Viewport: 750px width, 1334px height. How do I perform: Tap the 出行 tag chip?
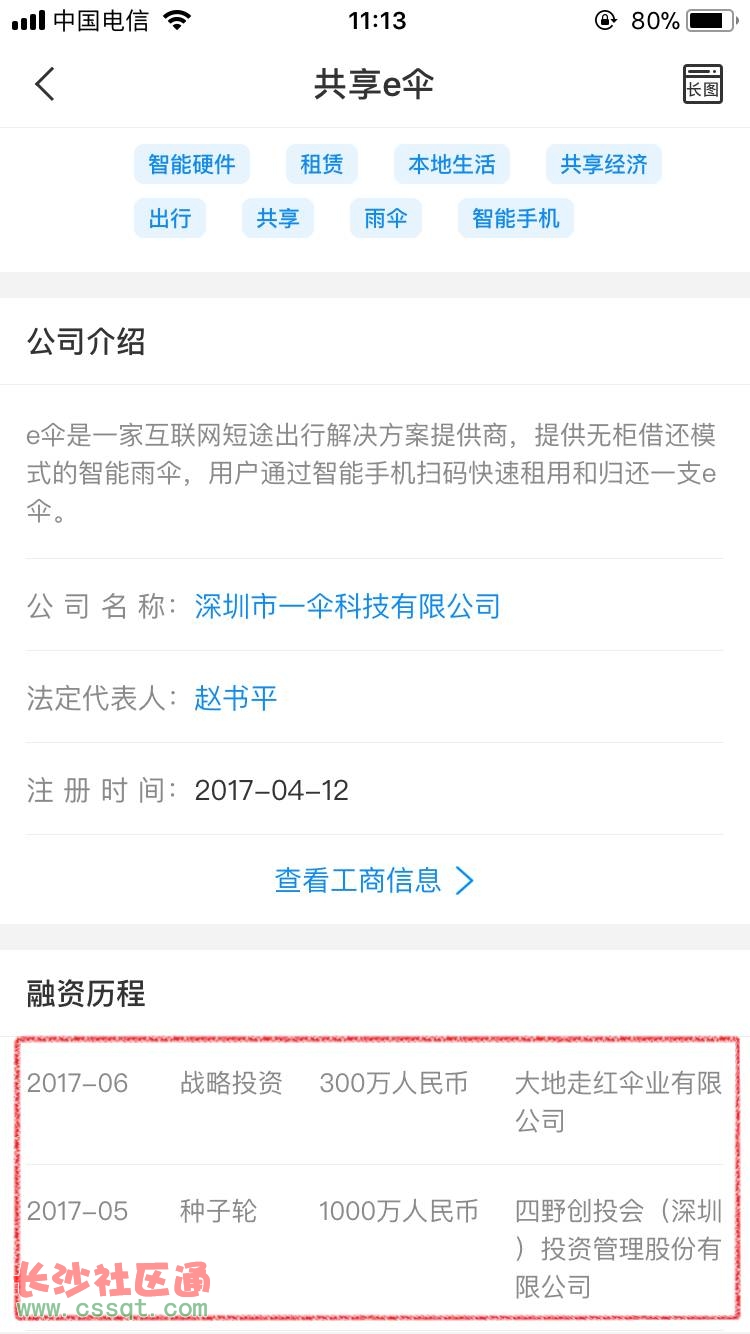(170, 219)
